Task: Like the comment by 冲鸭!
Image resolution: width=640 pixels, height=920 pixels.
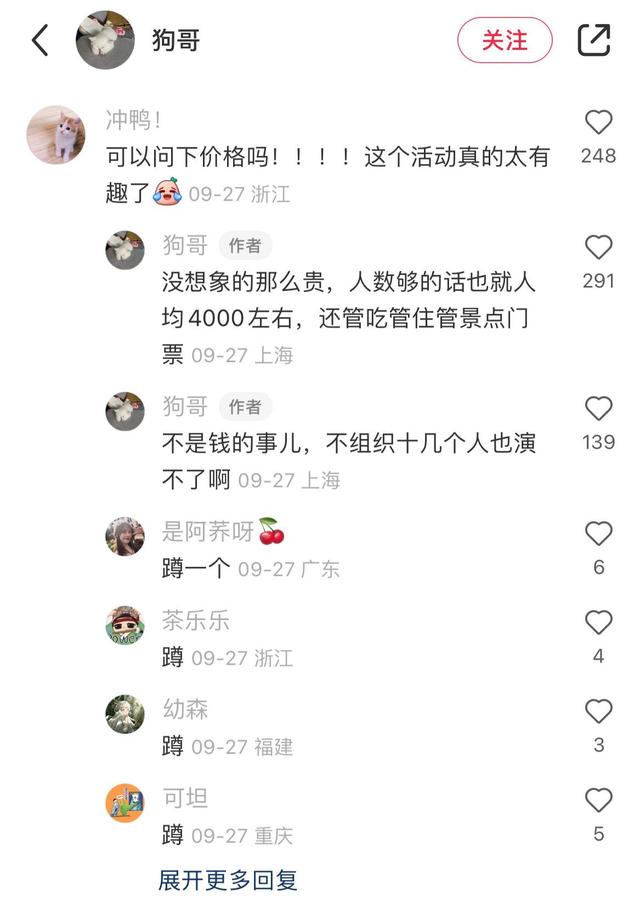Action: click(x=598, y=123)
